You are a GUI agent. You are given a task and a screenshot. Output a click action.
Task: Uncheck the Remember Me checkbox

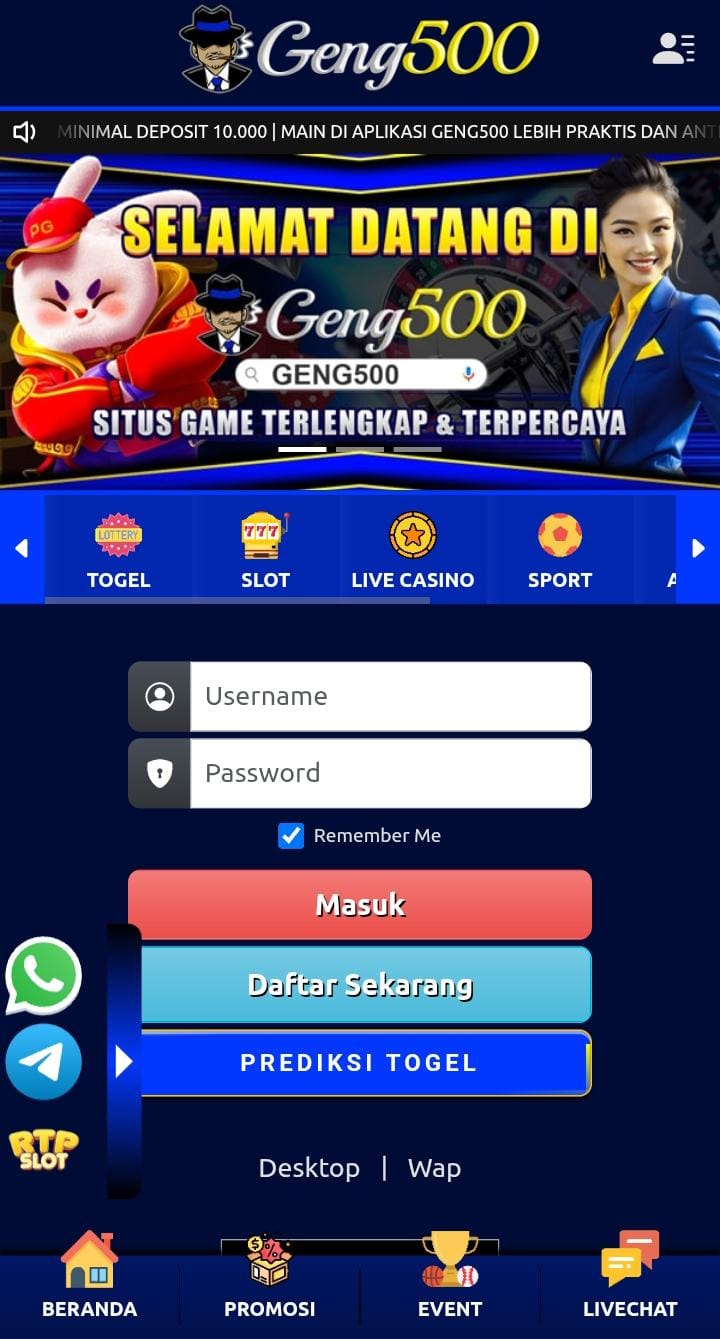[x=291, y=835]
